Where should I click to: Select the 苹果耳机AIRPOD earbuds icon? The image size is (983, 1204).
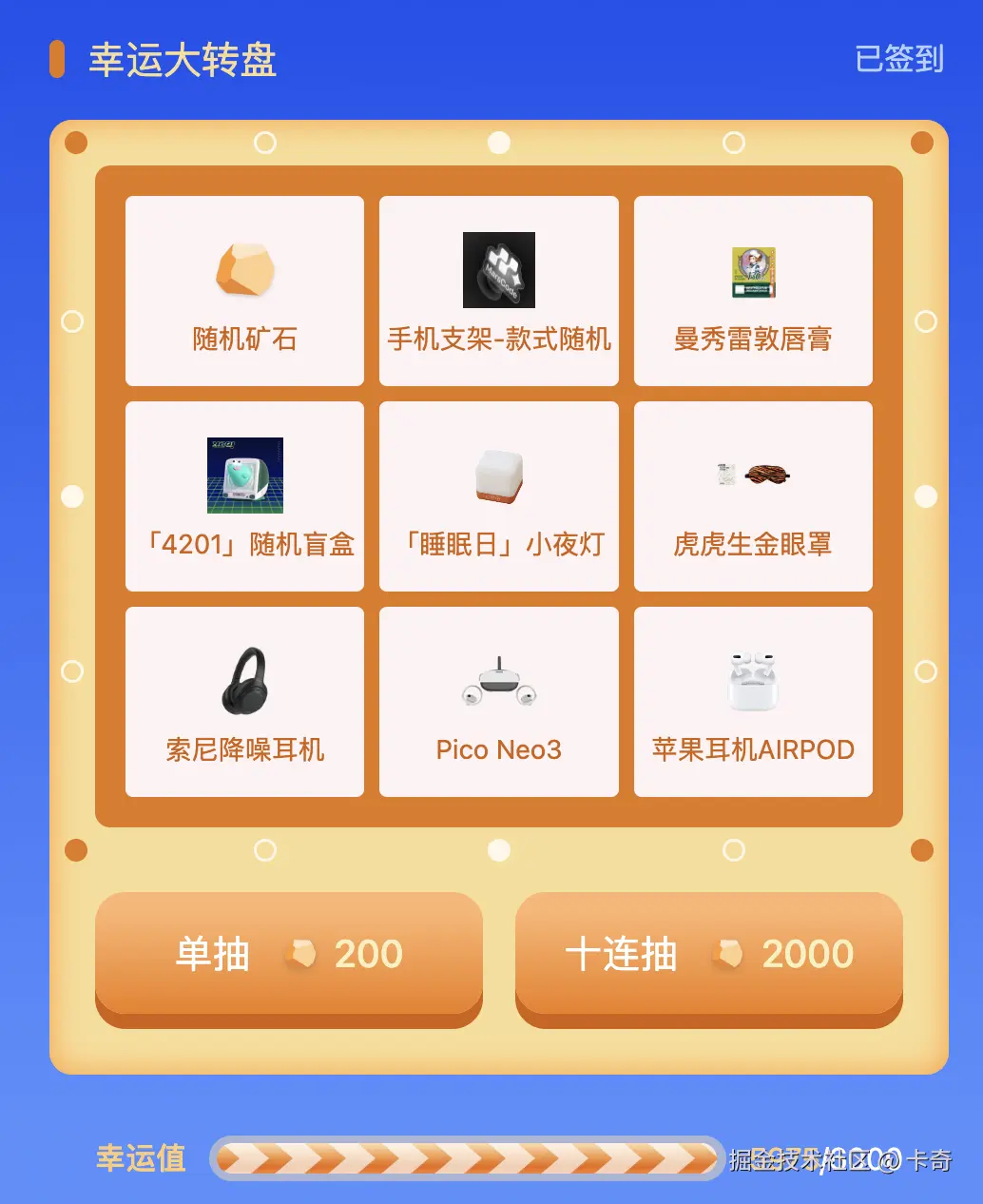[x=752, y=680]
